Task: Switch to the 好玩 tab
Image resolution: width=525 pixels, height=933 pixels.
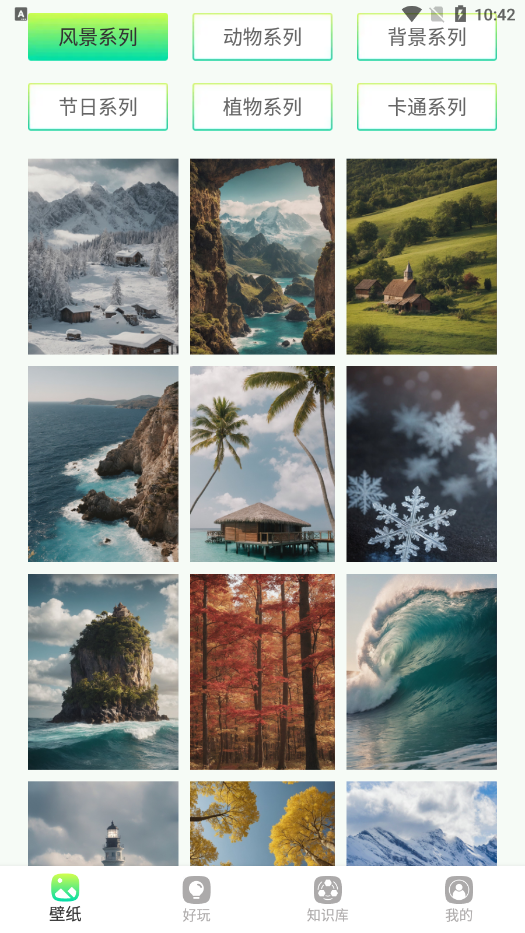Action: [x=196, y=898]
